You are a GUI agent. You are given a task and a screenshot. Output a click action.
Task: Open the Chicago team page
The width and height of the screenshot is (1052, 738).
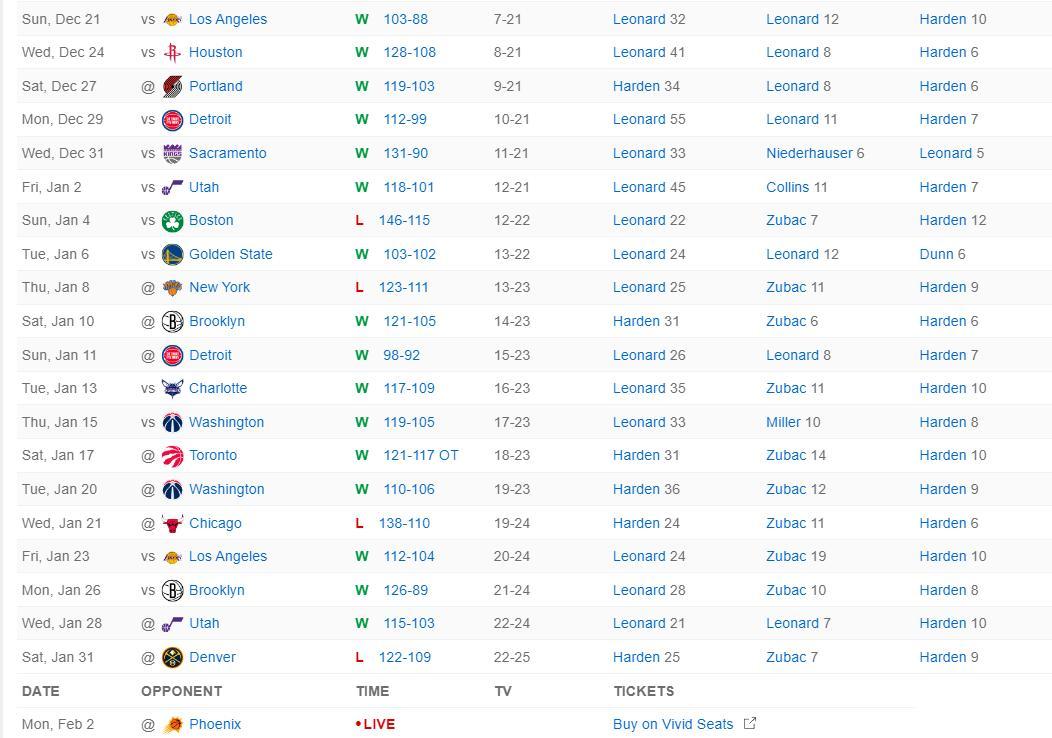[x=215, y=523]
